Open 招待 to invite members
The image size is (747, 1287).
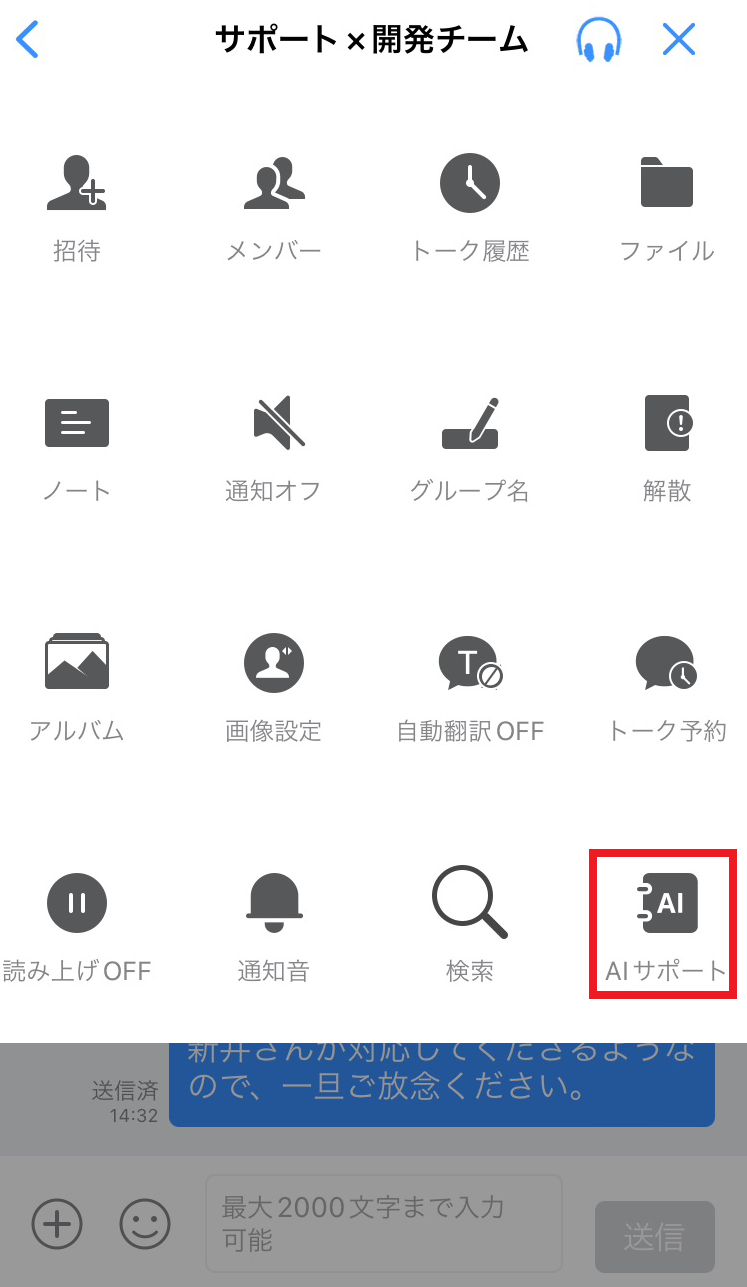coord(77,207)
